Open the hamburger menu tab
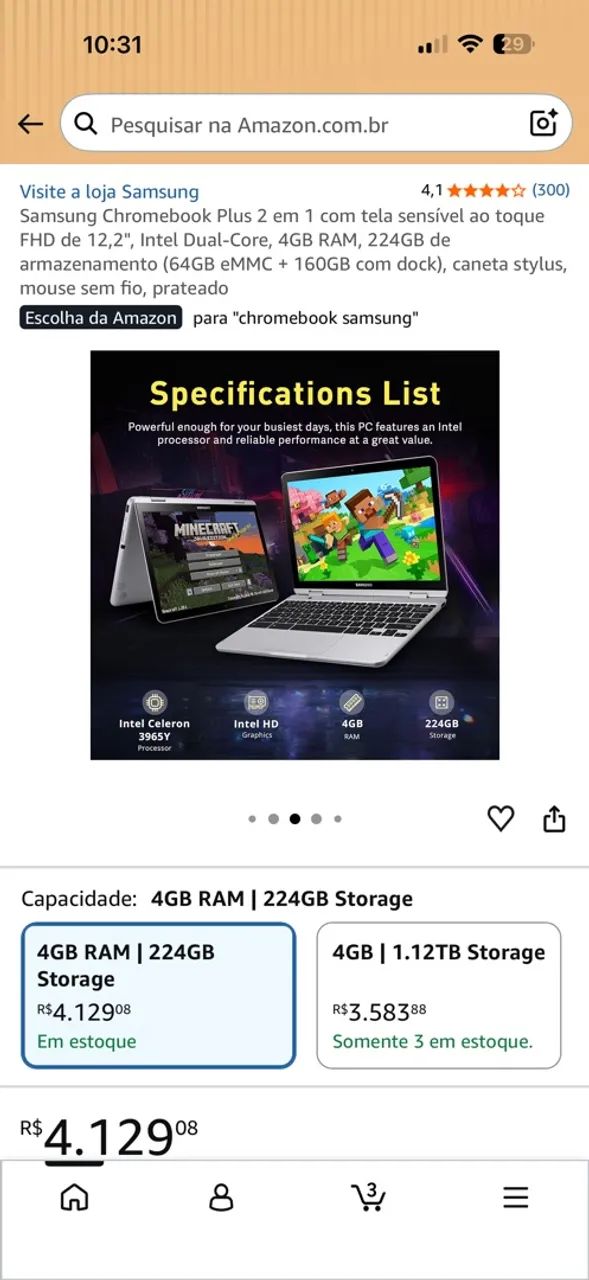Image resolution: width=589 pixels, height=1280 pixels. coord(515,1197)
